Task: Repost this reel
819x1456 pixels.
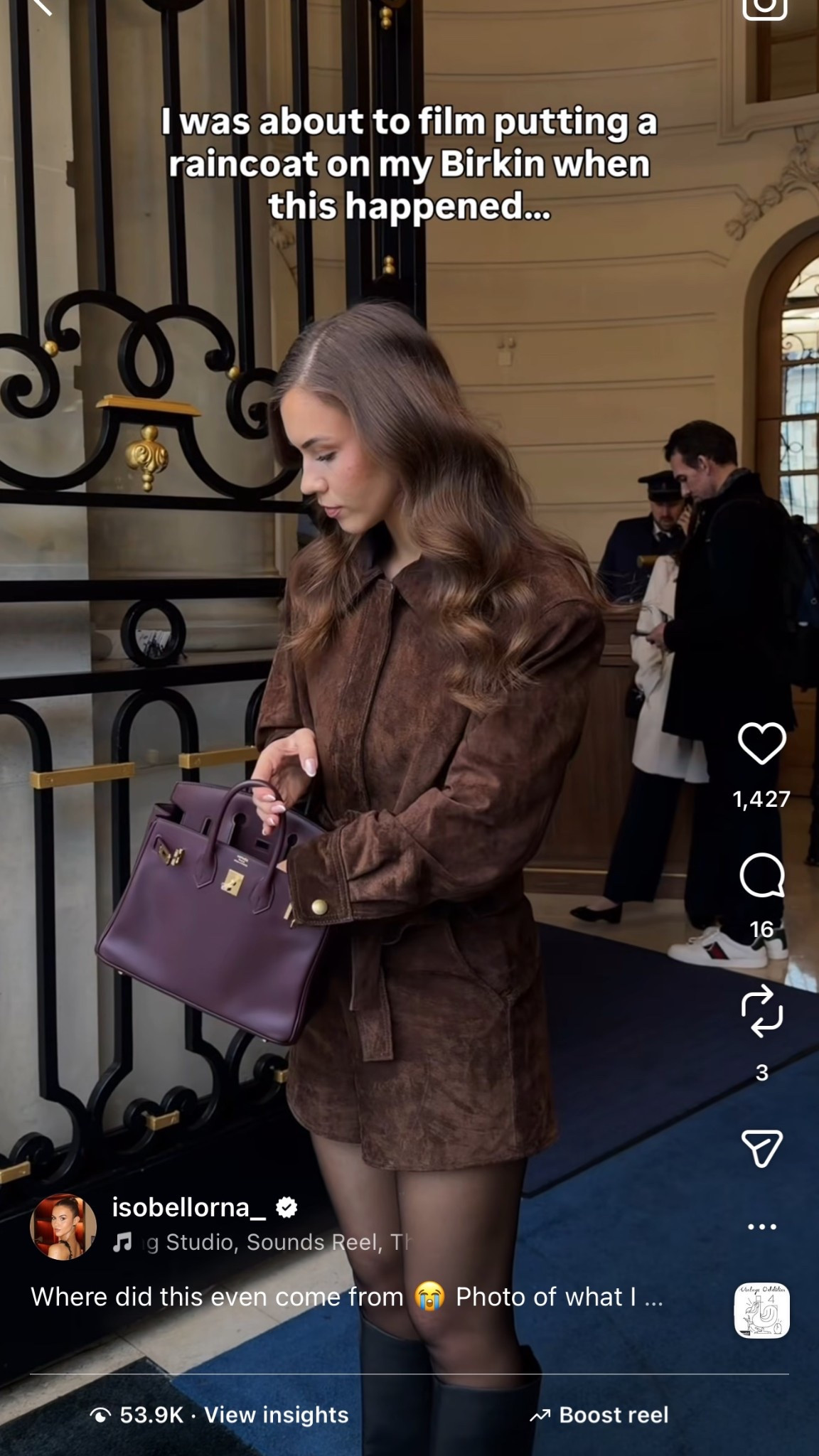Action: pos(761,1010)
